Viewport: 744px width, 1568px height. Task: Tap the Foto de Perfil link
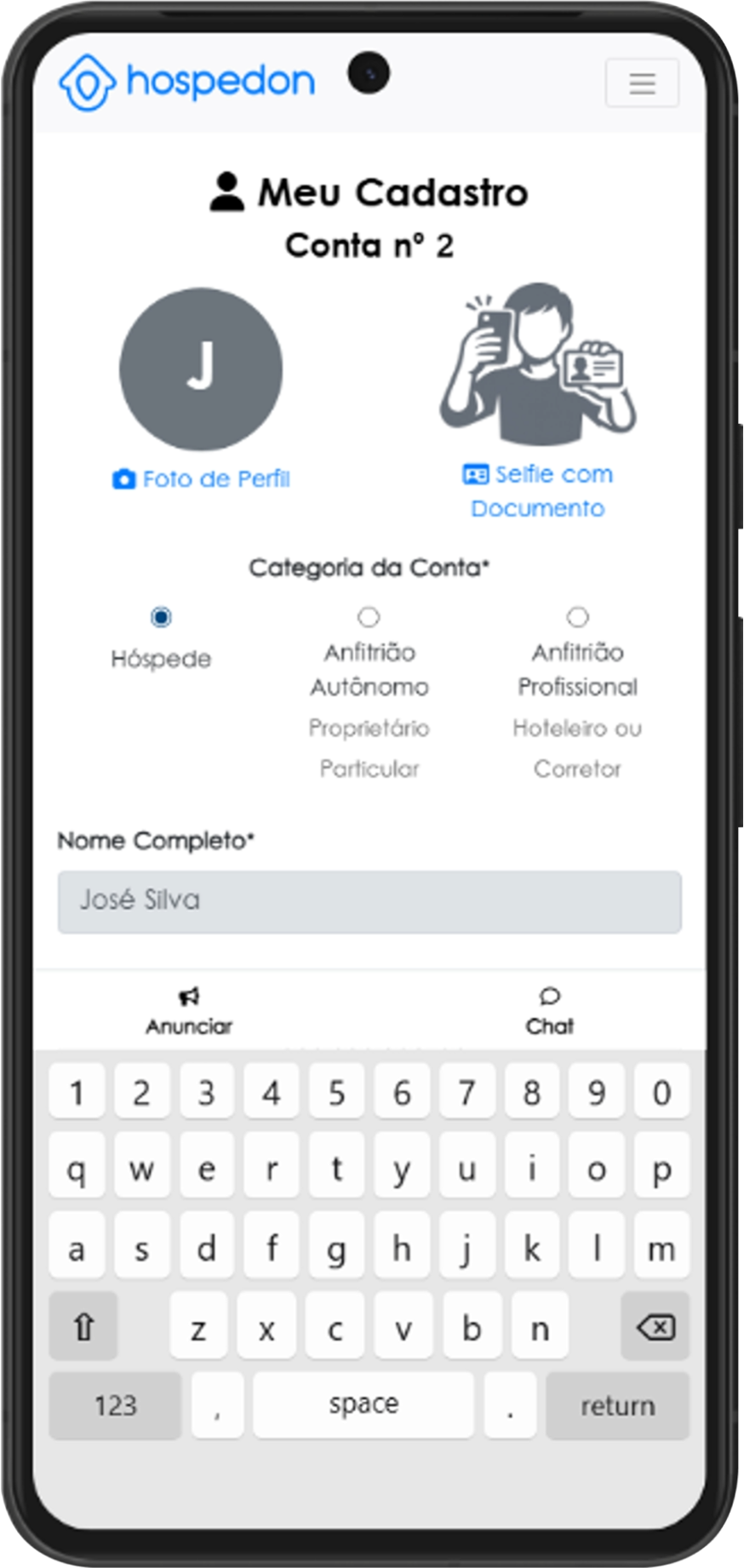pos(202,479)
